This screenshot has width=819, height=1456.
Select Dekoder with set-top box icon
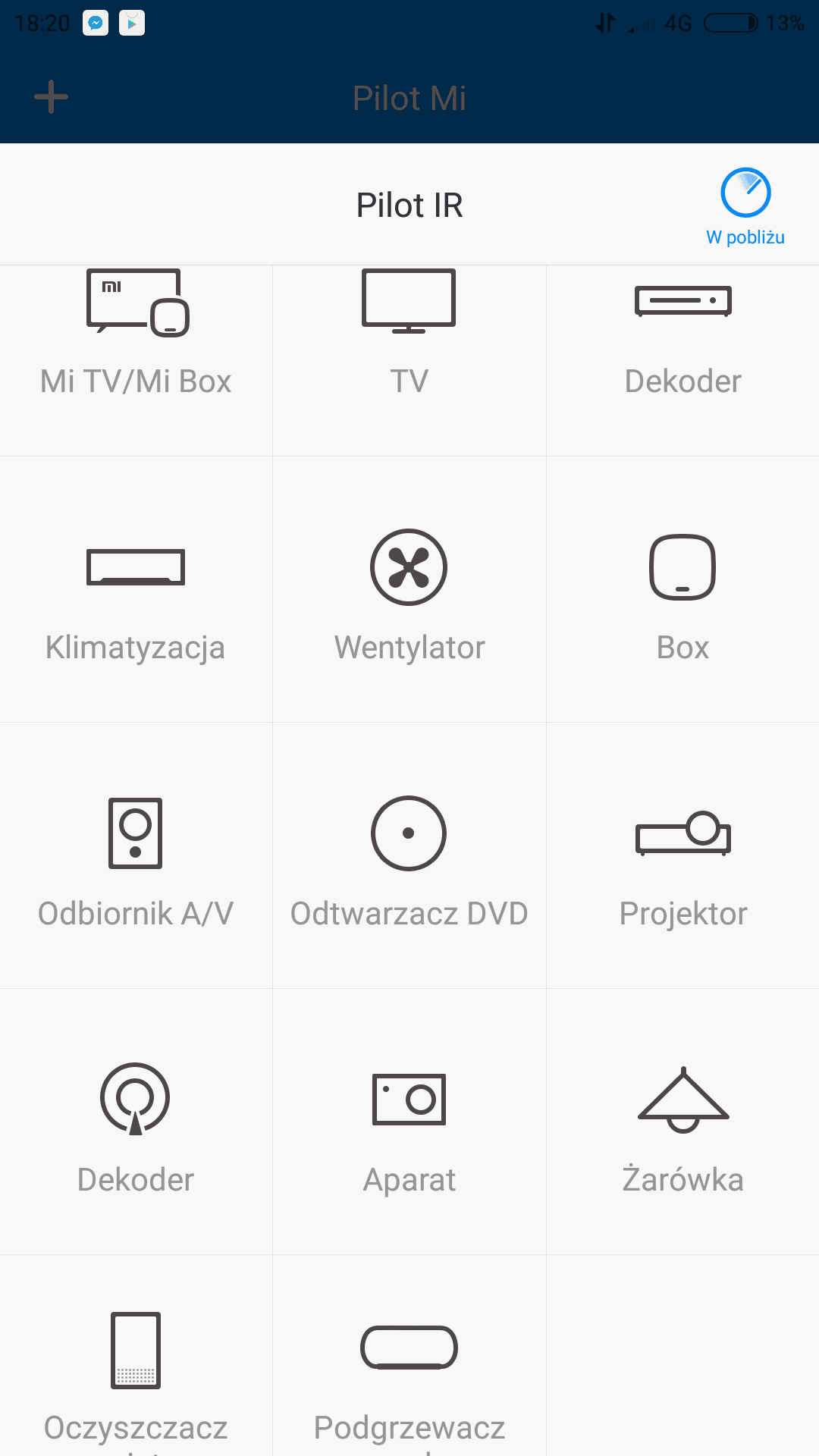[x=682, y=360]
